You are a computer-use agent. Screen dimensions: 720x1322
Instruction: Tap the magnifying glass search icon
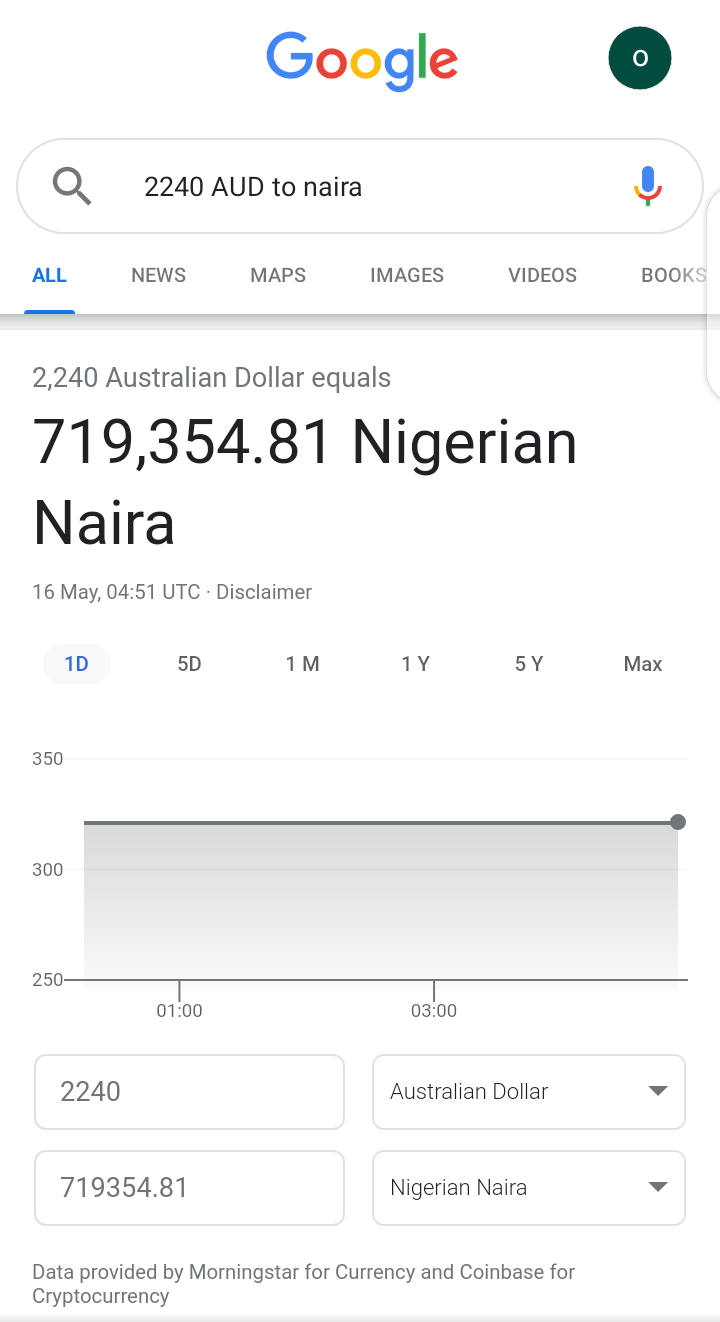(x=71, y=186)
